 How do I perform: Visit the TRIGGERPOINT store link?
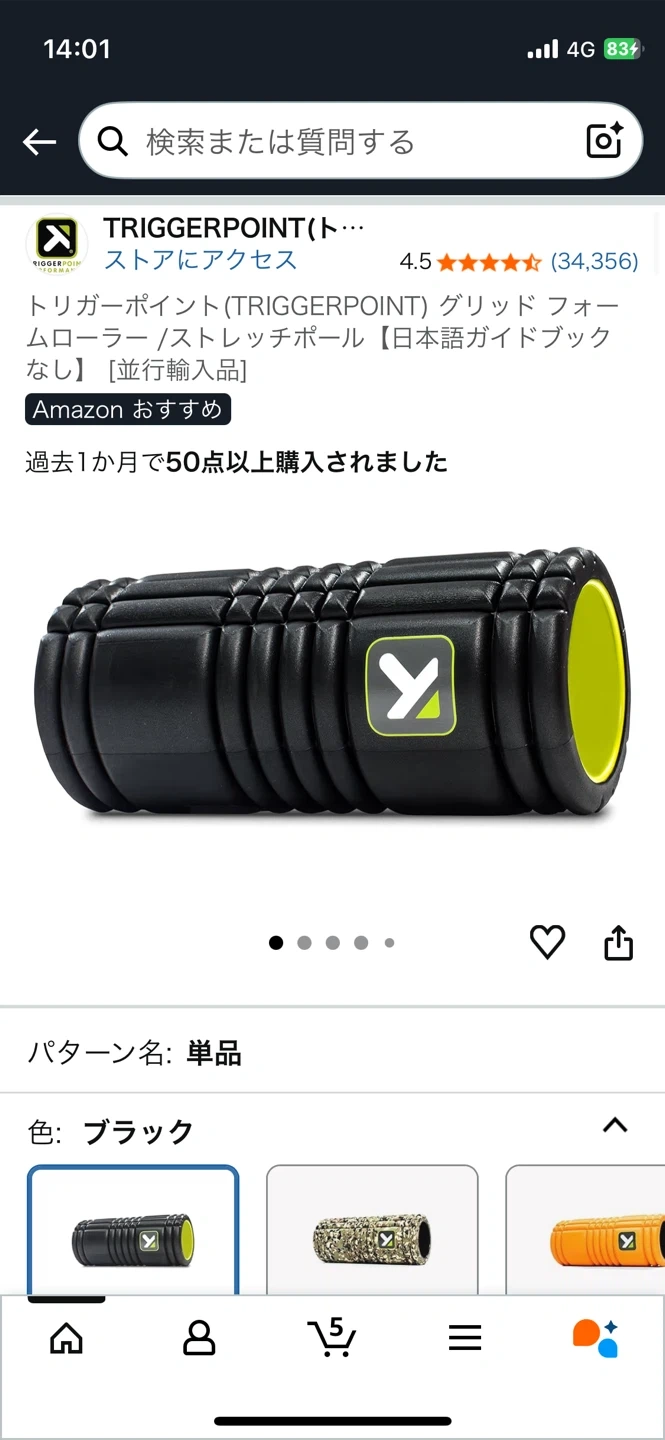(x=200, y=260)
